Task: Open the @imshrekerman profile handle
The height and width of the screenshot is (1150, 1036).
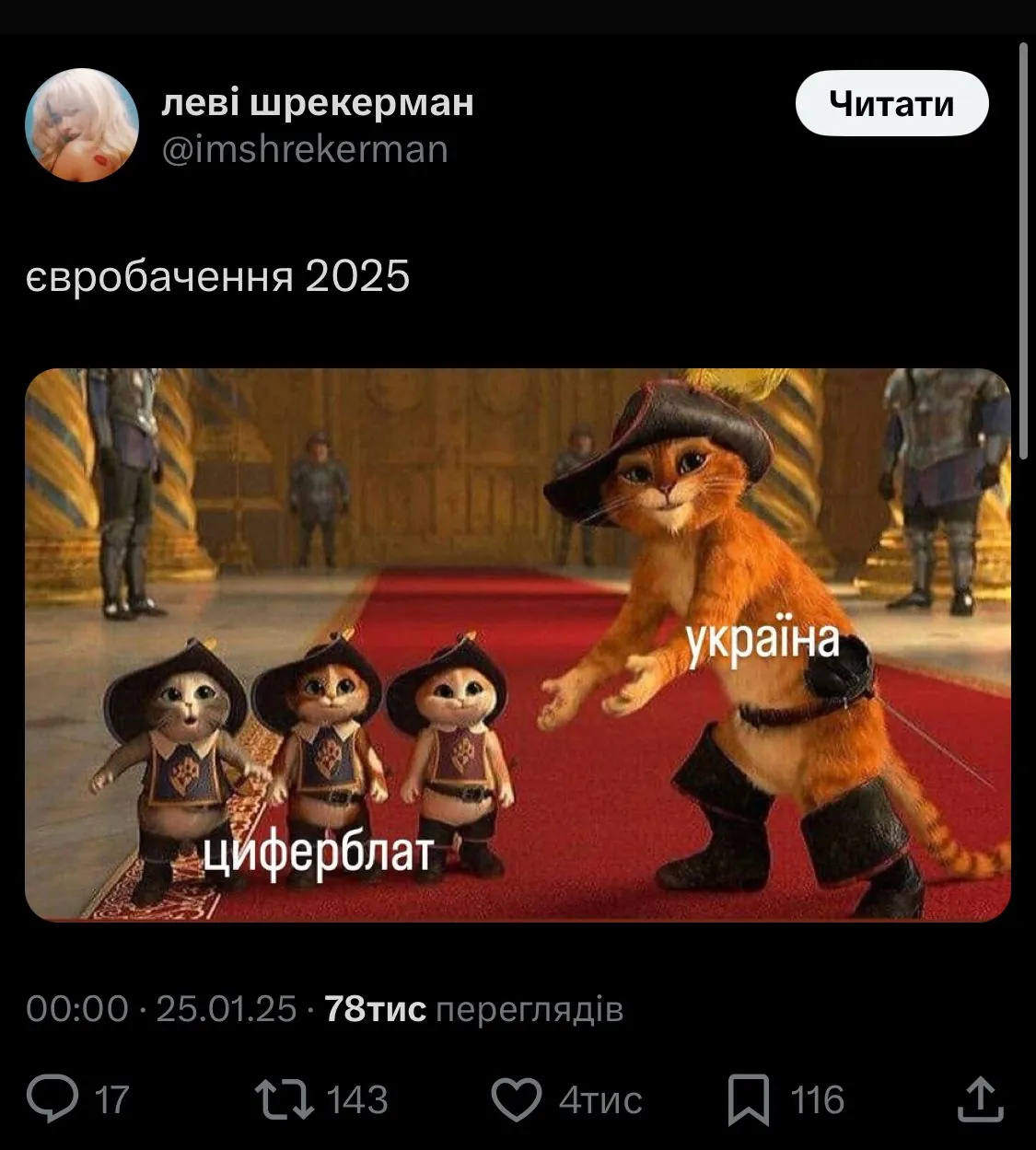Action: [305, 149]
